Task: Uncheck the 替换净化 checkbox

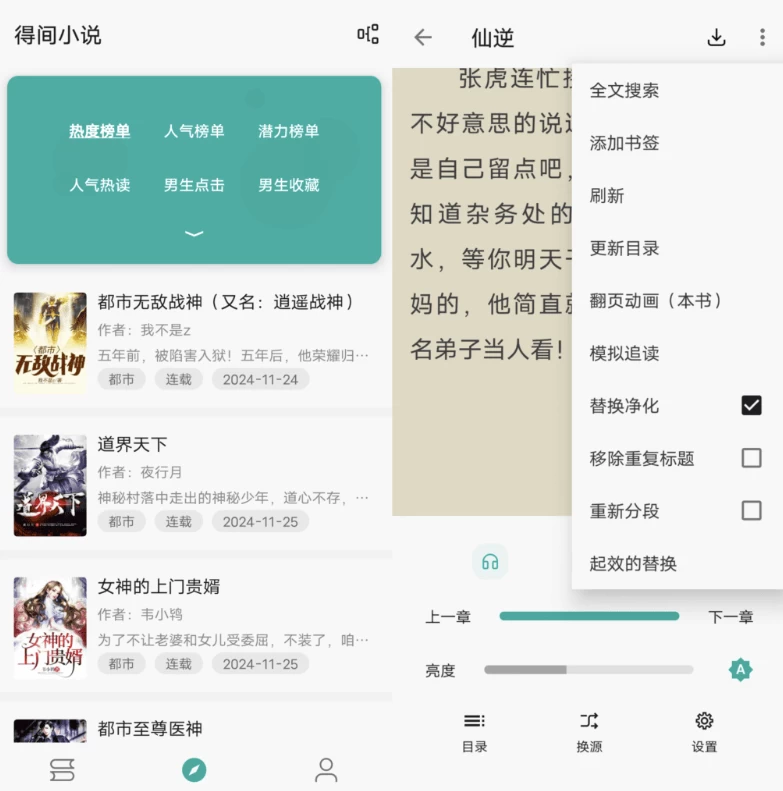Action: tap(751, 405)
